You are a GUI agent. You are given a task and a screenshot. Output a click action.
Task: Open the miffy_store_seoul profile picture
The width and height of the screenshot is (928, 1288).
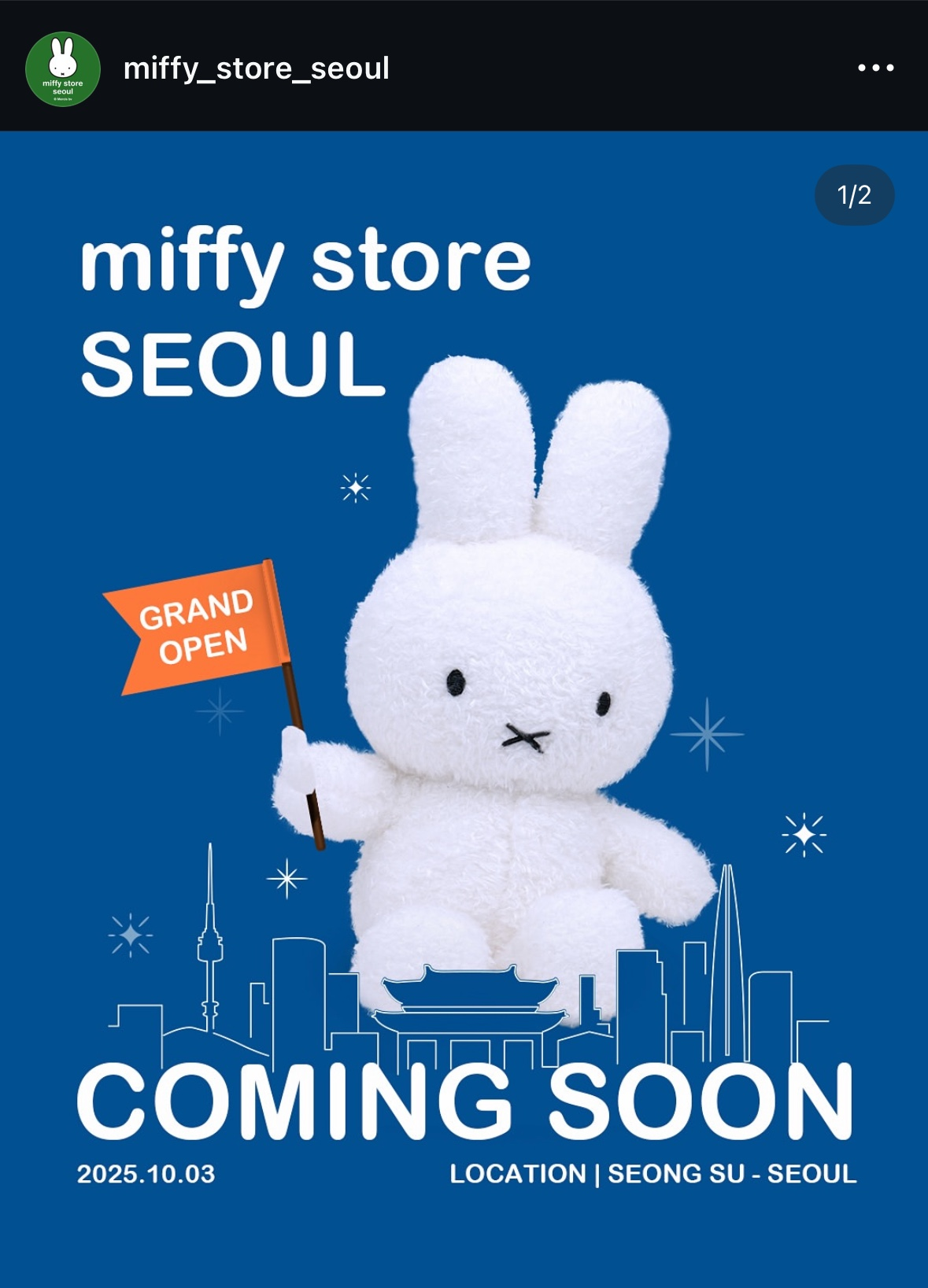(63, 69)
